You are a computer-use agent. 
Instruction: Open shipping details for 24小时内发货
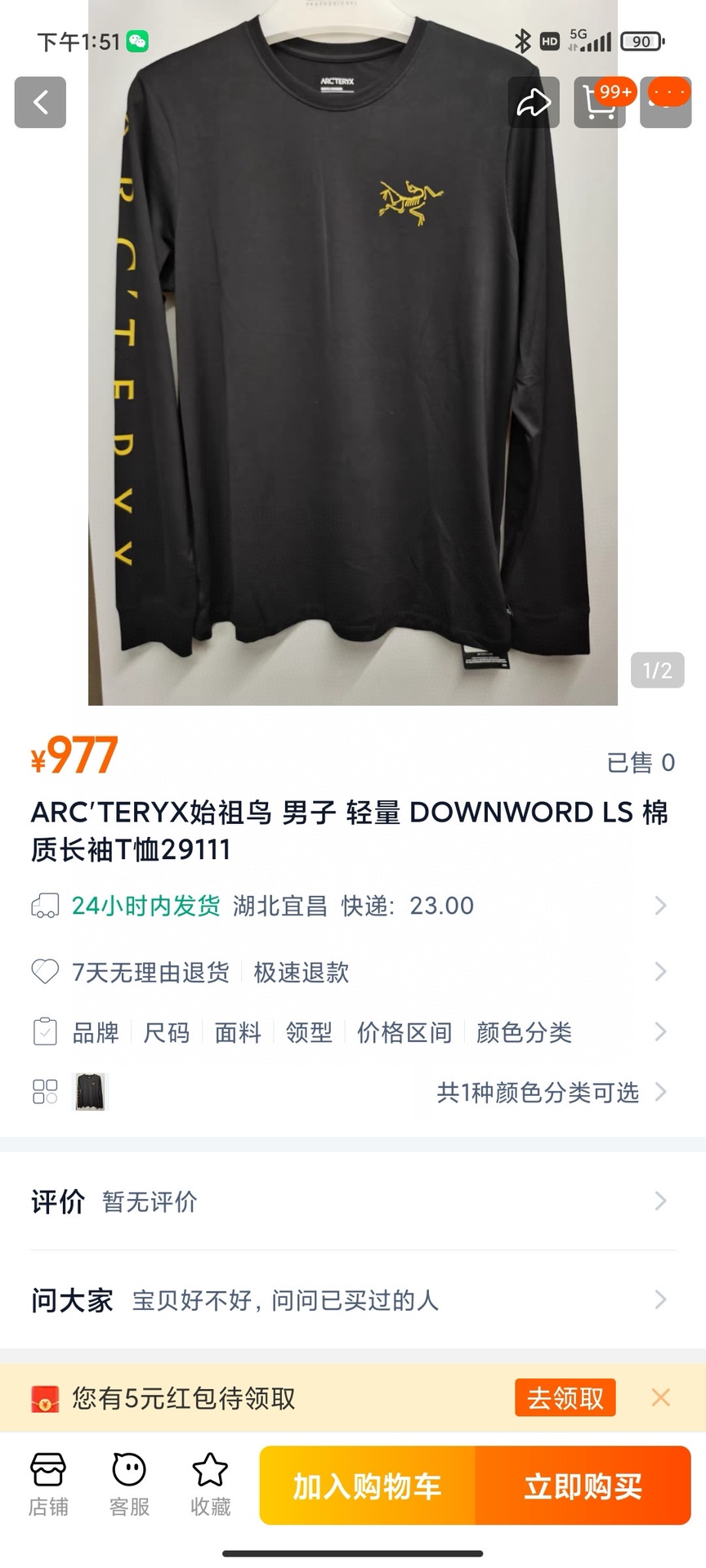click(353, 906)
